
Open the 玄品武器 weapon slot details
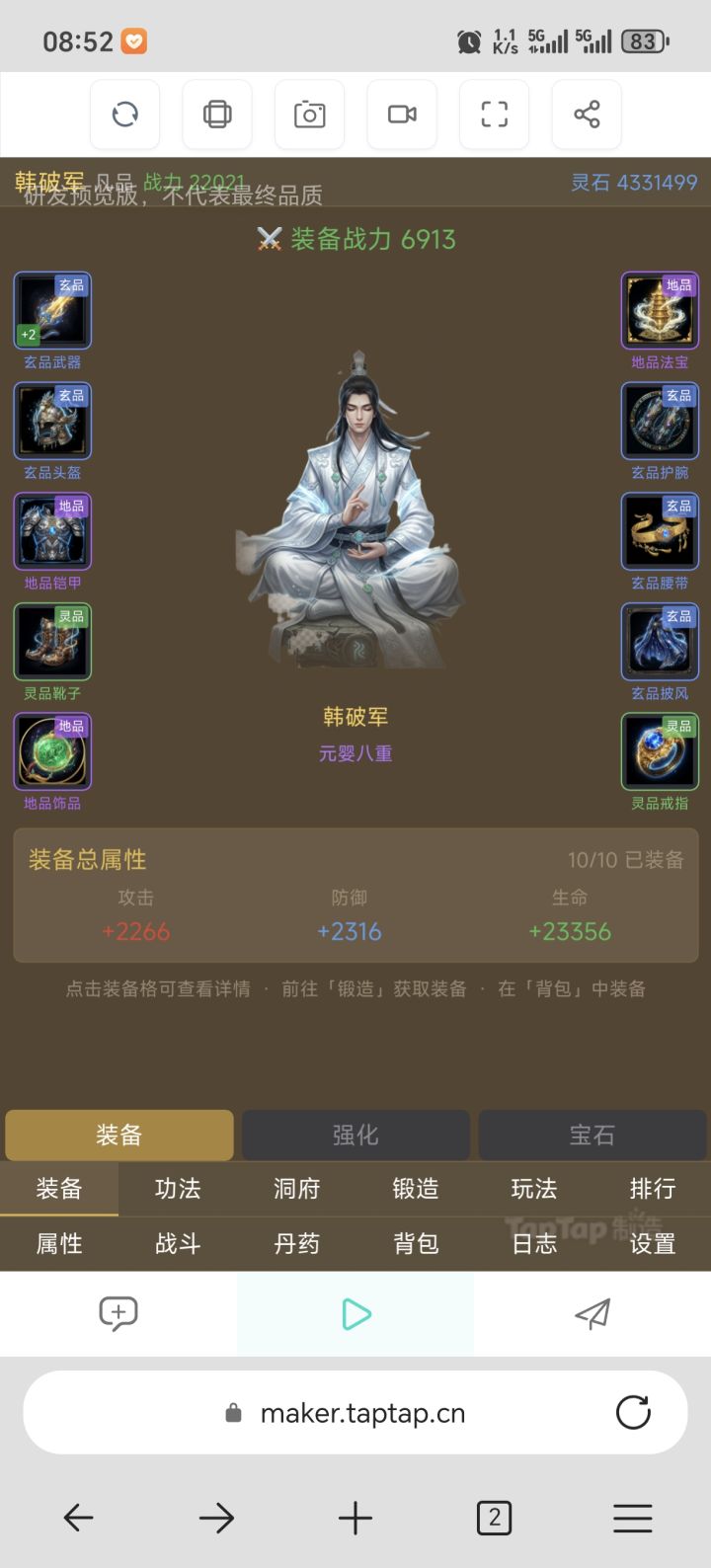pyautogui.click(x=51, y=310)
